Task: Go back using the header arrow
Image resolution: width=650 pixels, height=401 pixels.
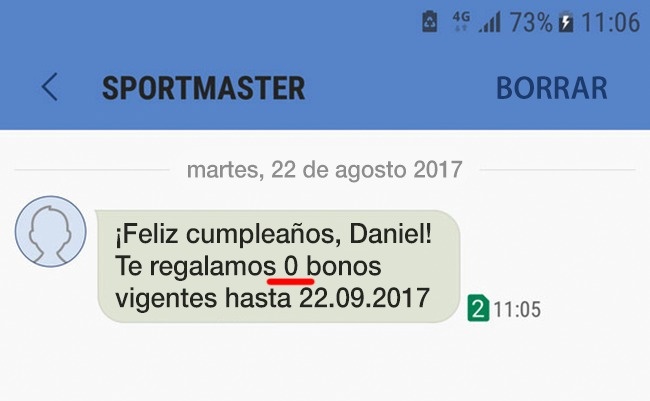Action: click(49, 87)
